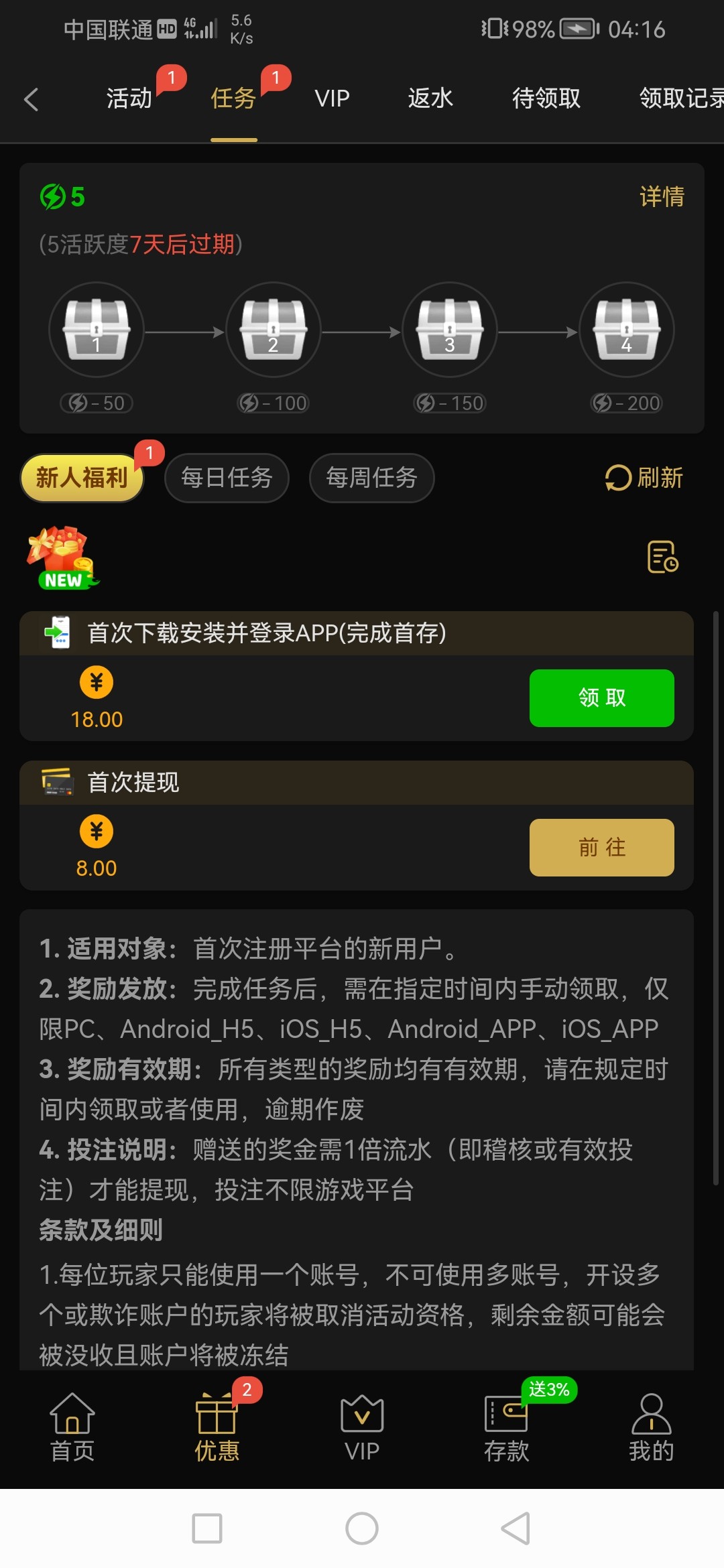Go to the 首页 bottom tab
This screenshot has width=724, height=1568.
point(72,1427)
